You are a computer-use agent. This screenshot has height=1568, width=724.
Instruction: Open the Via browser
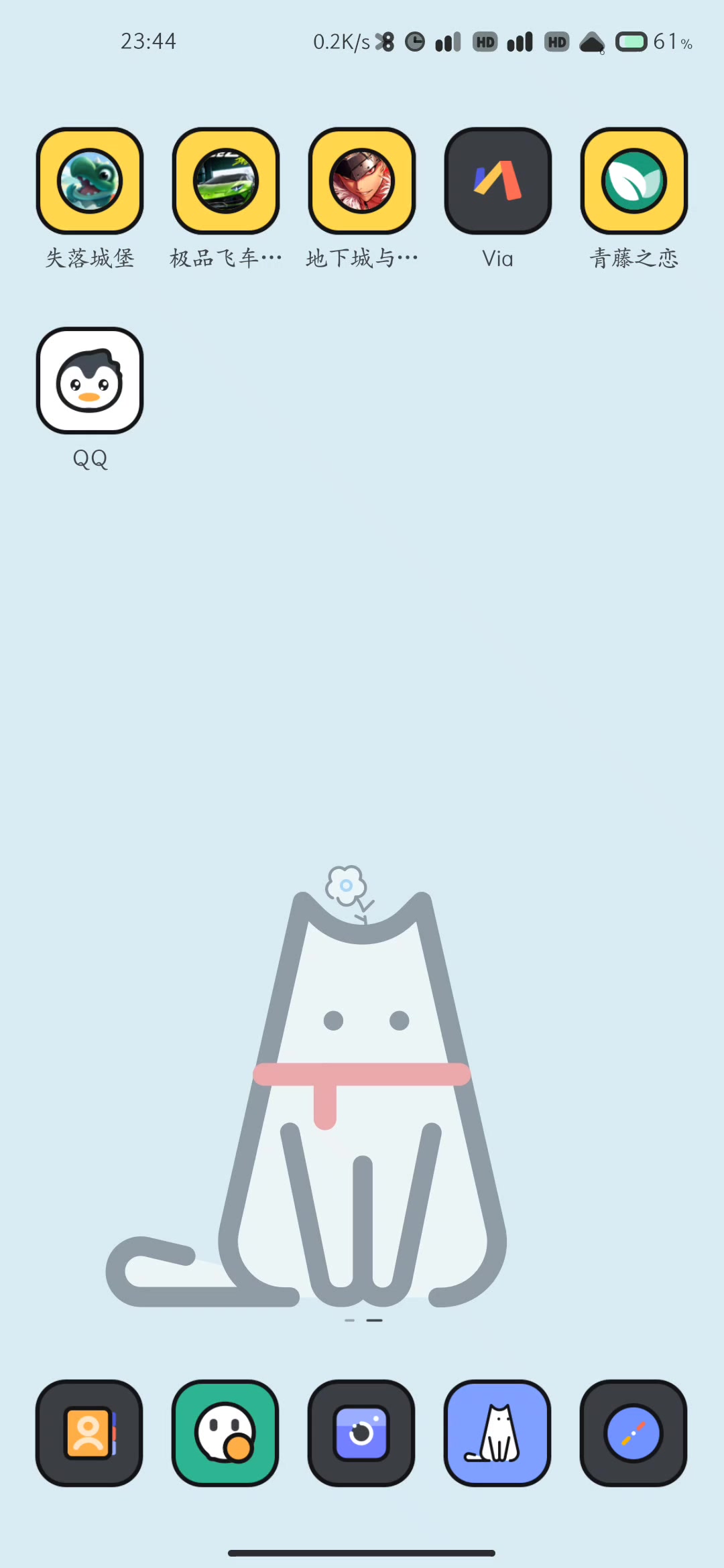coord(497,181)
